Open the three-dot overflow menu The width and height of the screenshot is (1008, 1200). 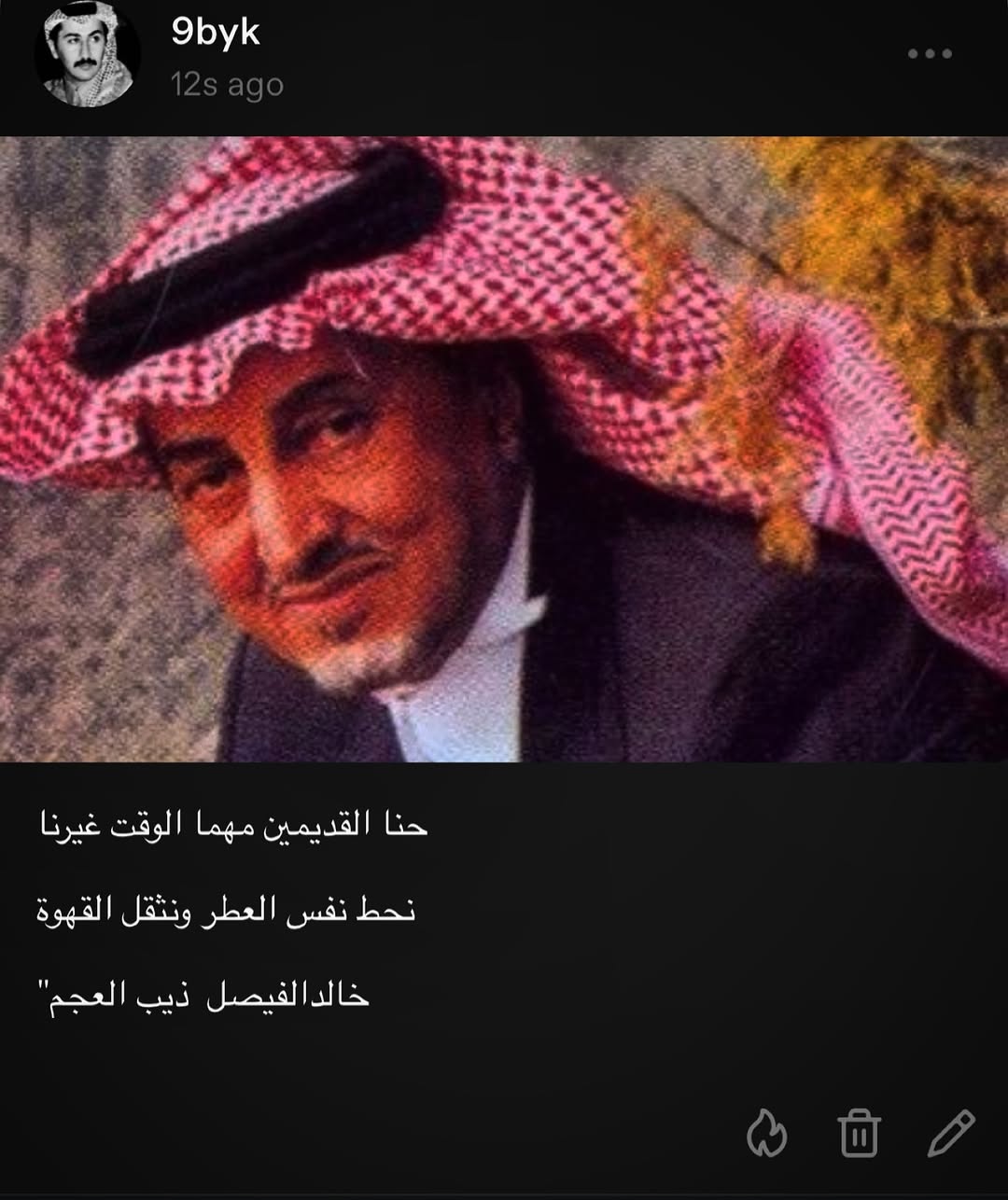pos(930,54)
